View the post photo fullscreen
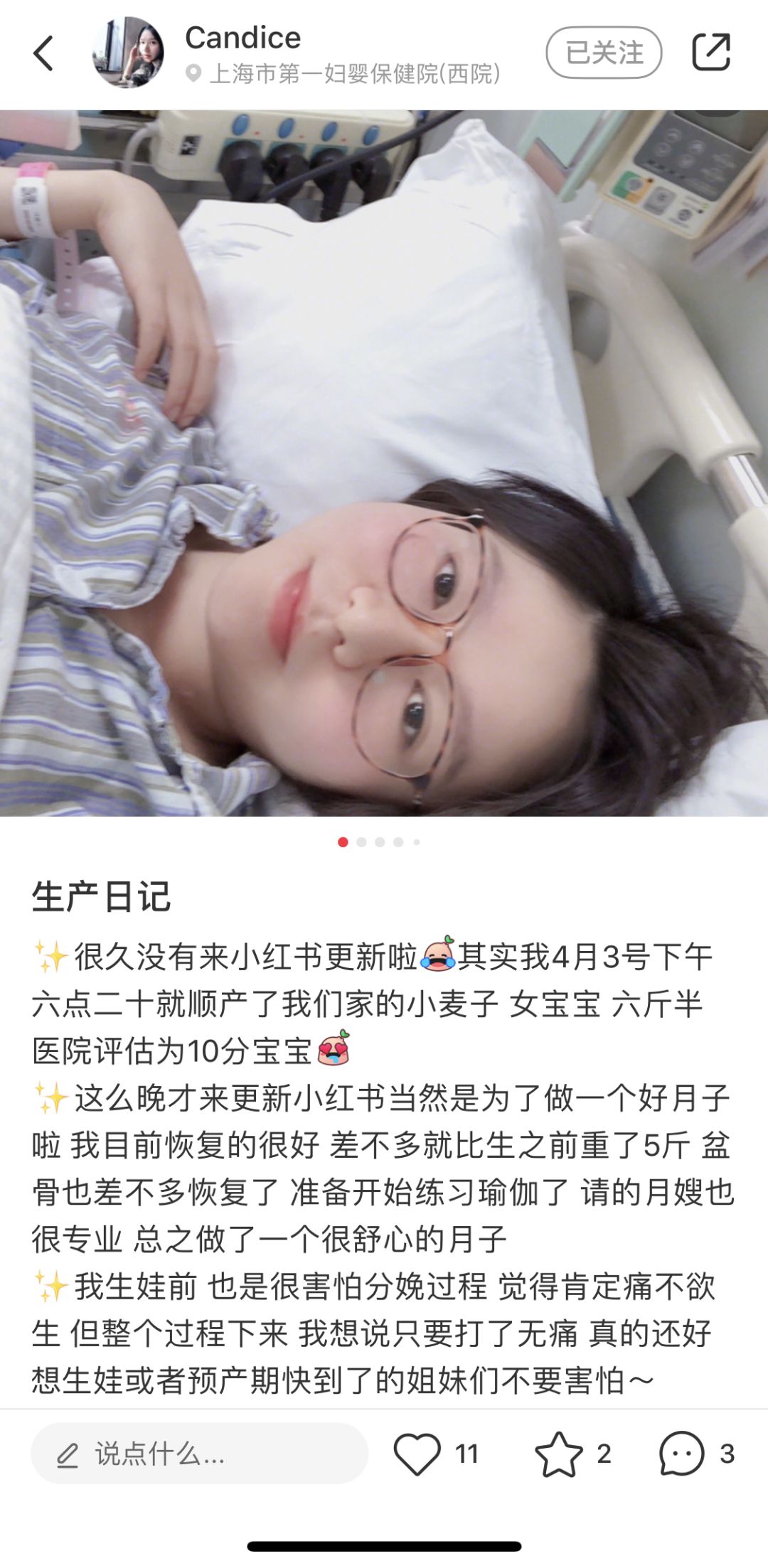768x1568 pixels. point(384,462)
